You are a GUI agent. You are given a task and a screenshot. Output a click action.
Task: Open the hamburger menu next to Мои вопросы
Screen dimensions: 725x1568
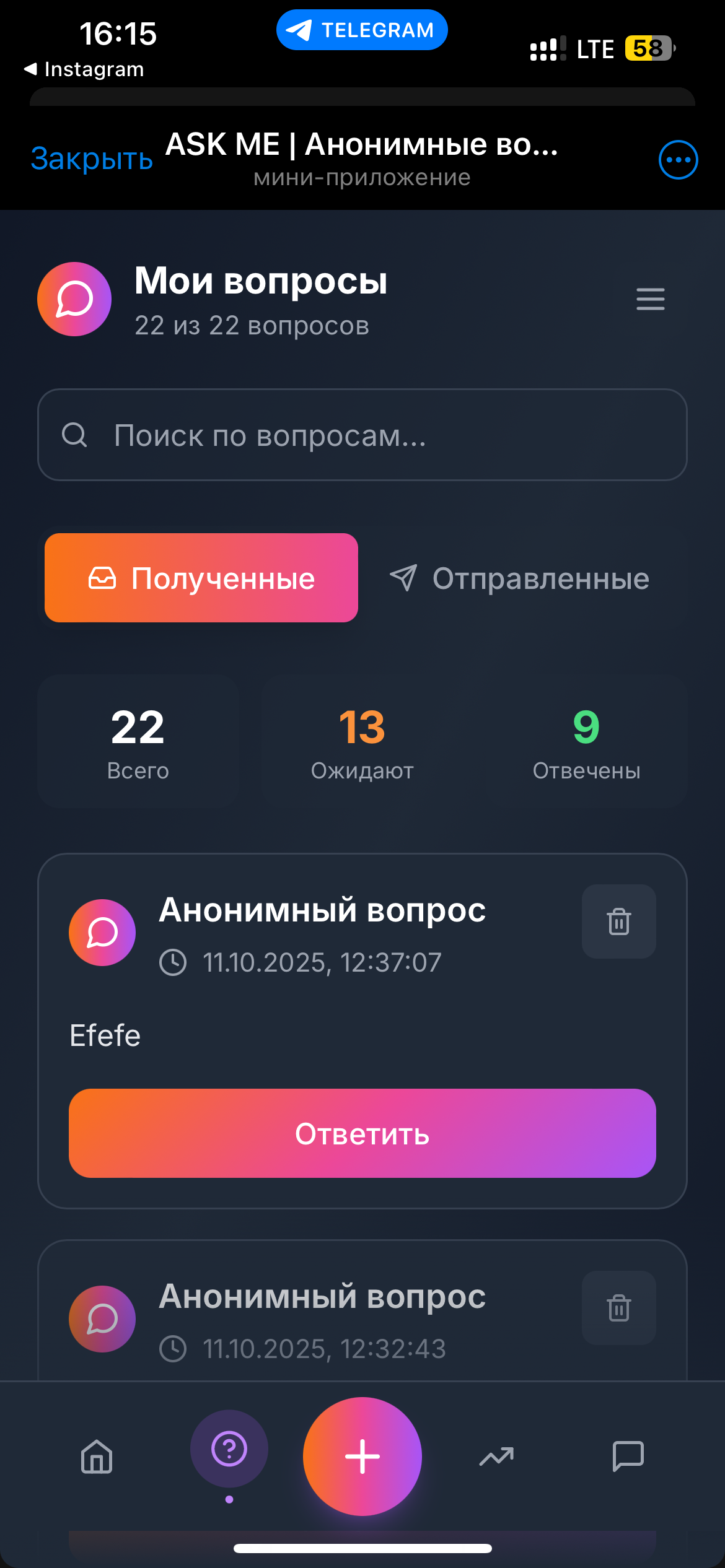point(649,299)
